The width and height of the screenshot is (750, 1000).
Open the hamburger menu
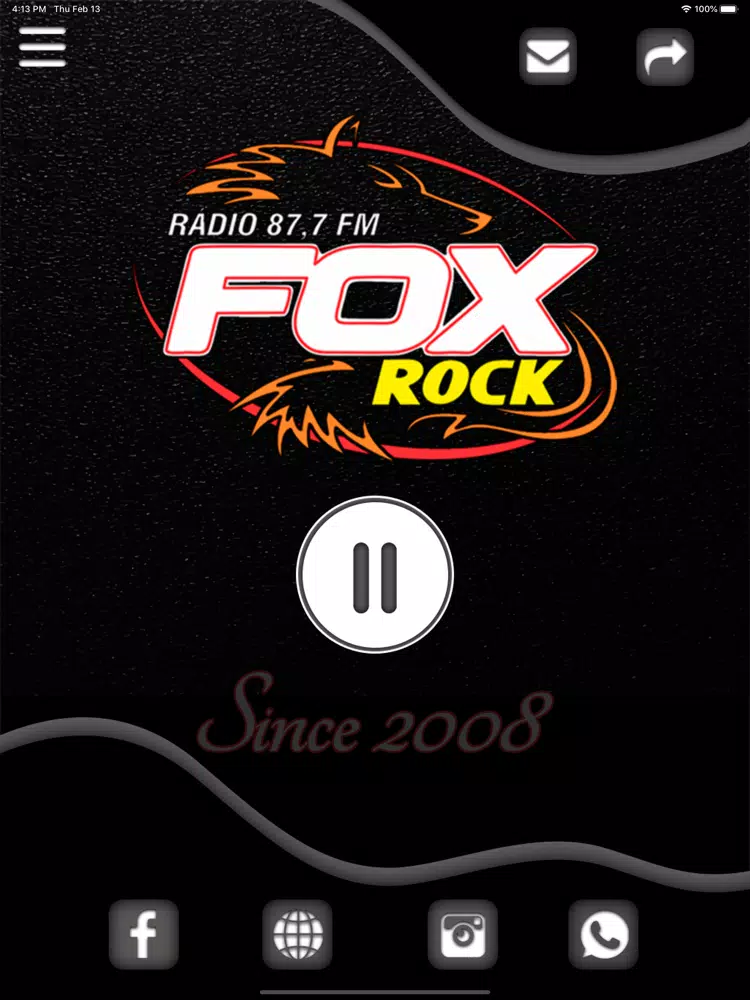tap(42, 47)
